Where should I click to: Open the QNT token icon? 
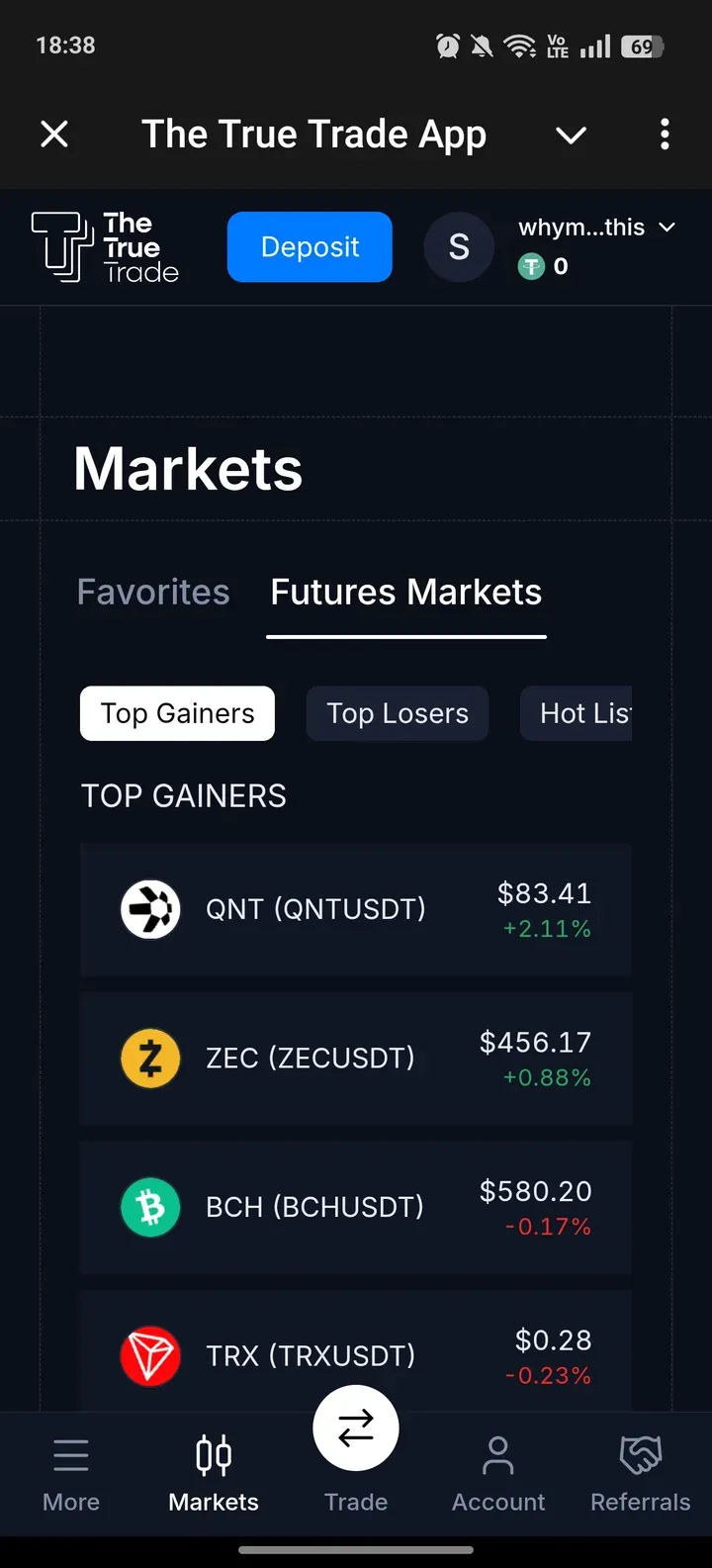point(150,909)
